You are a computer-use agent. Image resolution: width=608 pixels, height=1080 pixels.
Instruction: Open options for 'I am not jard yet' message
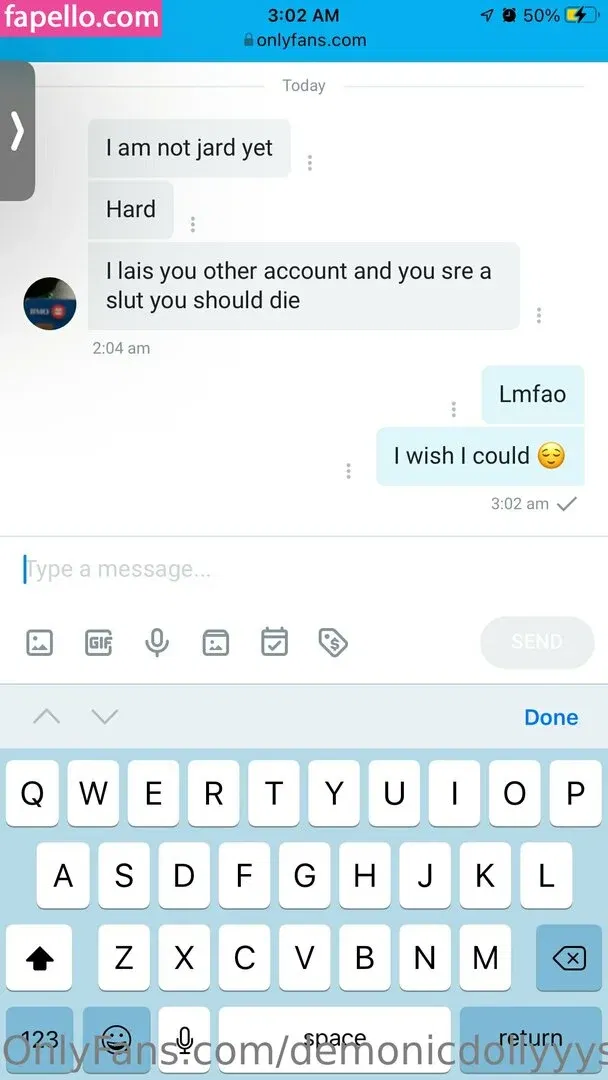(x=310, y=163)
